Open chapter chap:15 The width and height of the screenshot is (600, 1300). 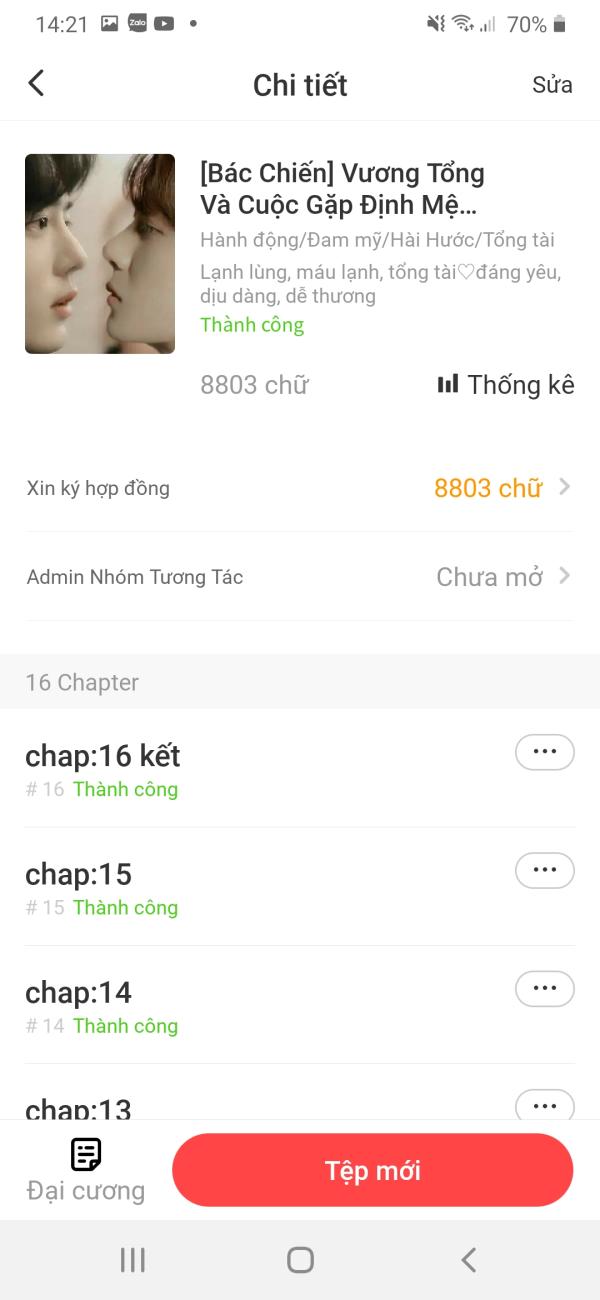(x=79, y=874)
